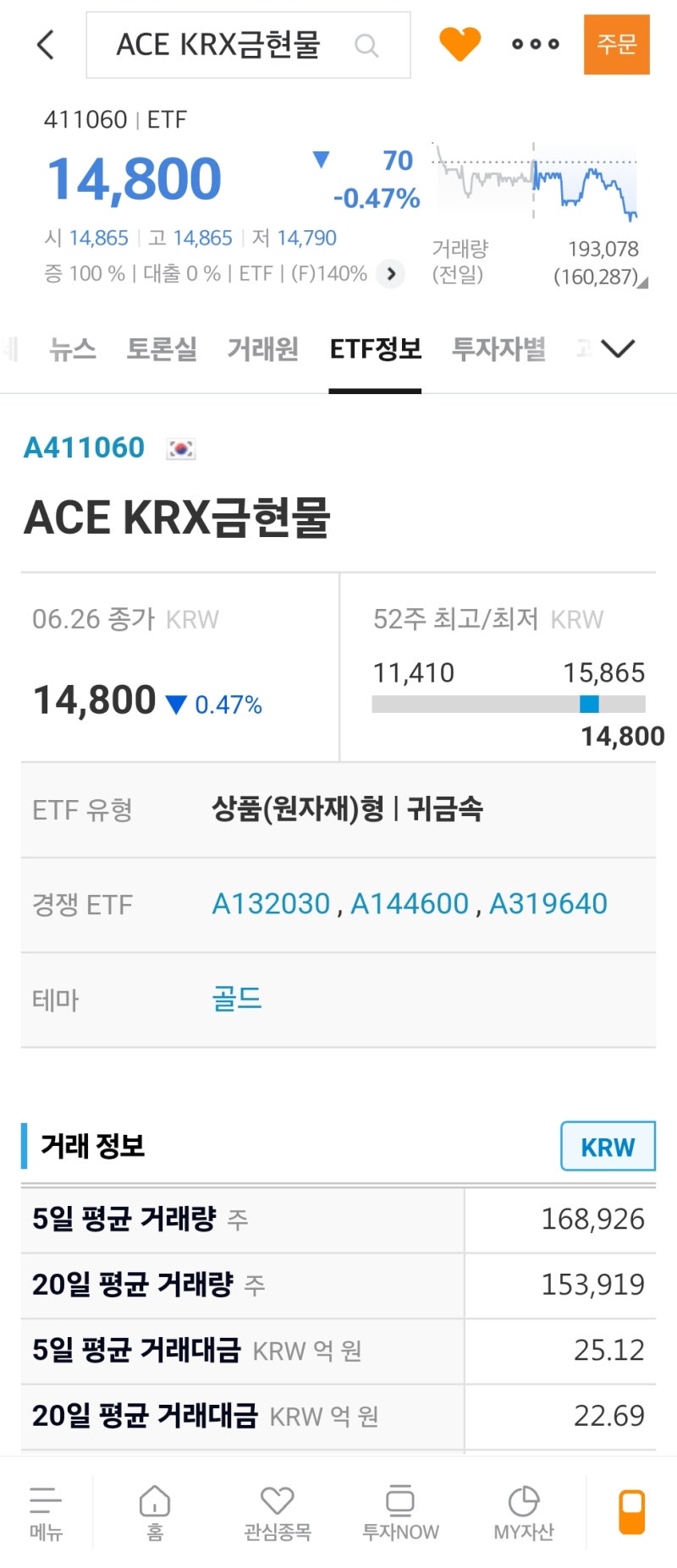Tap the arrow next to (F)140%
Image resolution: width=677 pixels, height=1568 pixels.
pyautogui.click(x=391, y=274)
